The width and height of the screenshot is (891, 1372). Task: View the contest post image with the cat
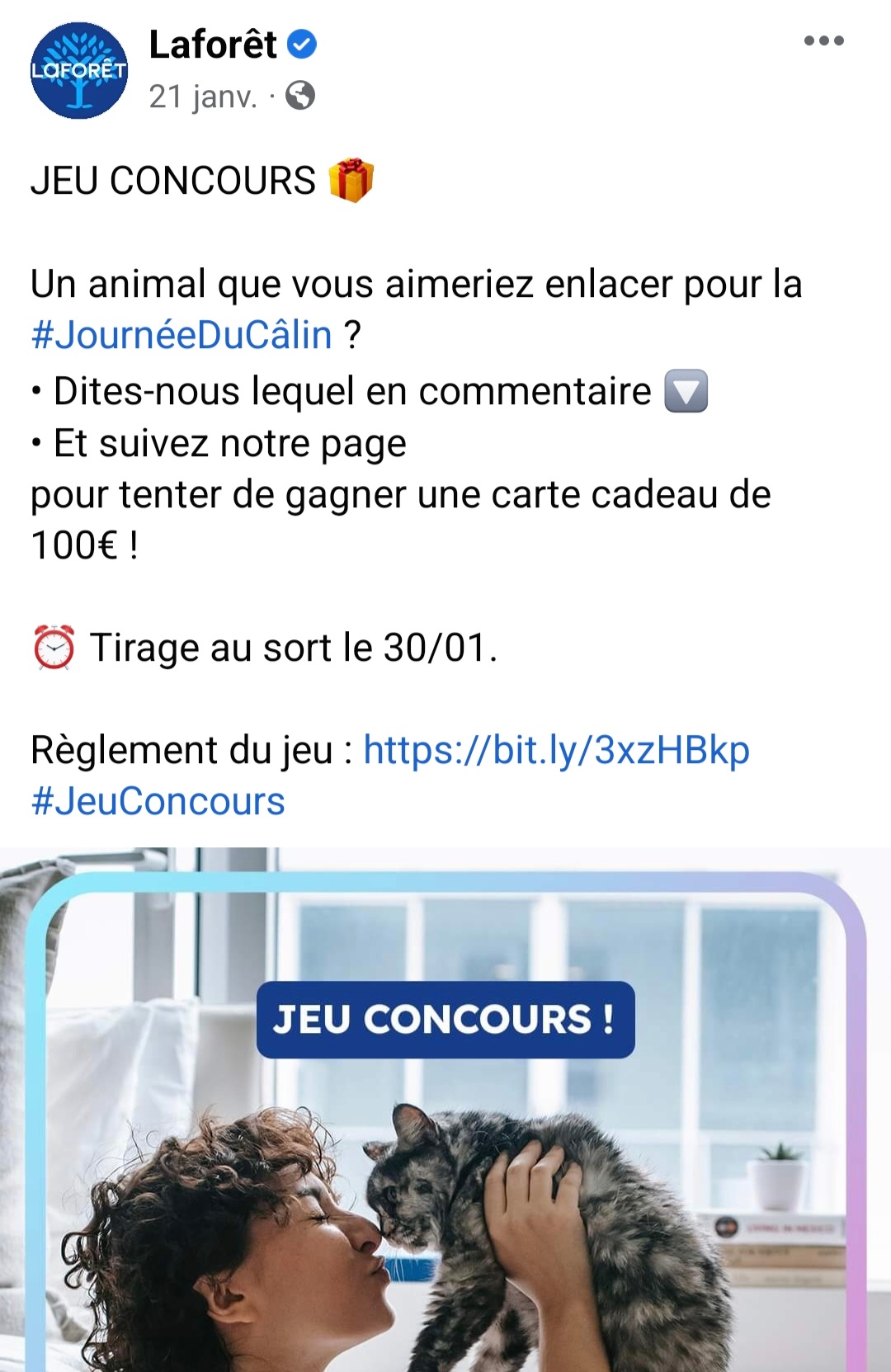tap(445, 1155)
